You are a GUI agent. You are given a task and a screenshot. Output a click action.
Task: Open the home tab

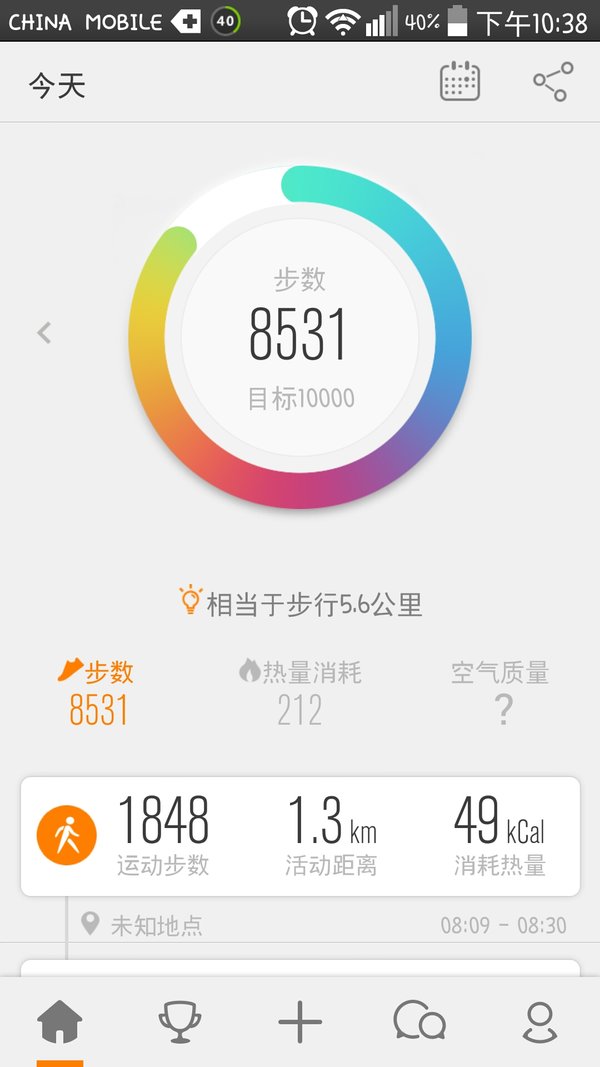tap(60, 1021)
